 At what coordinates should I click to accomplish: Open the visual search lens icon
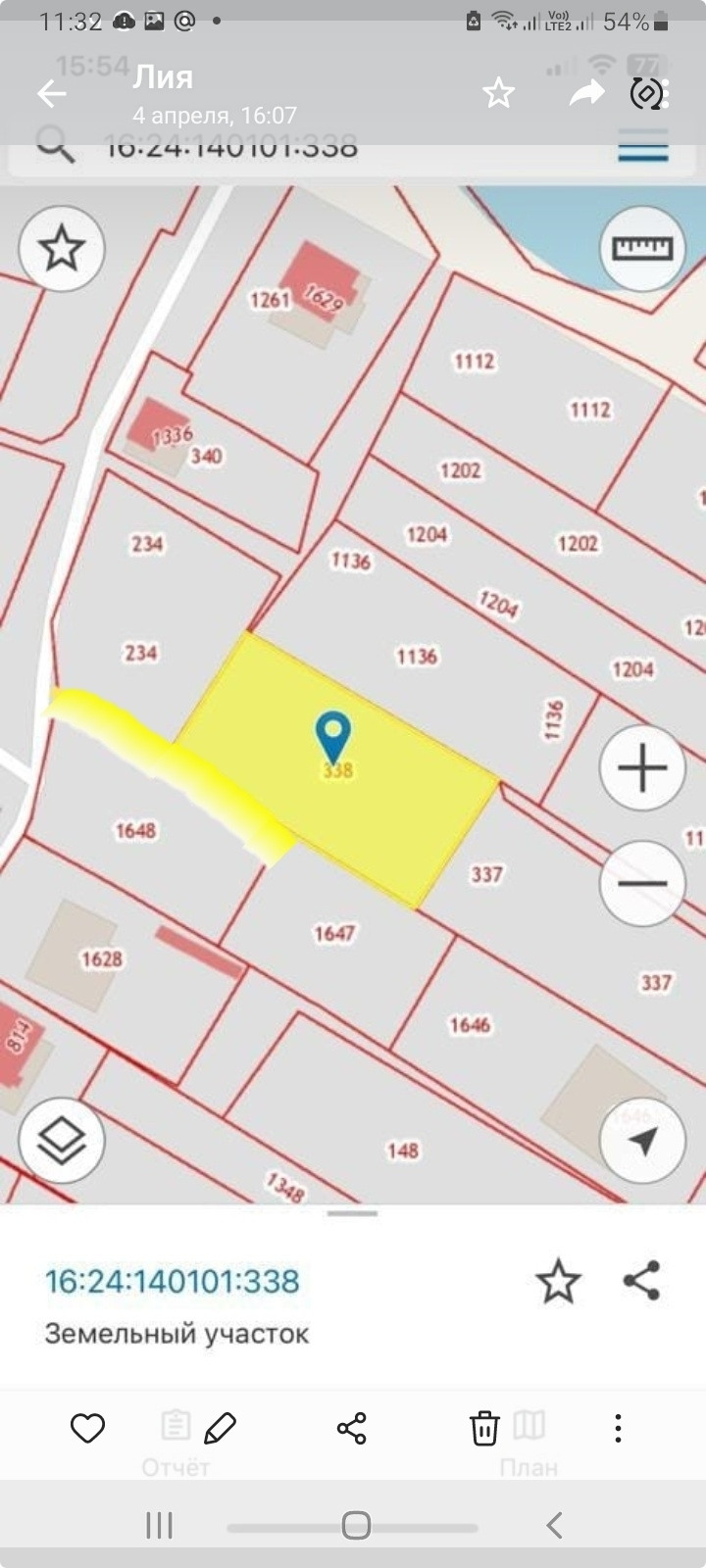tap(647, 94)
